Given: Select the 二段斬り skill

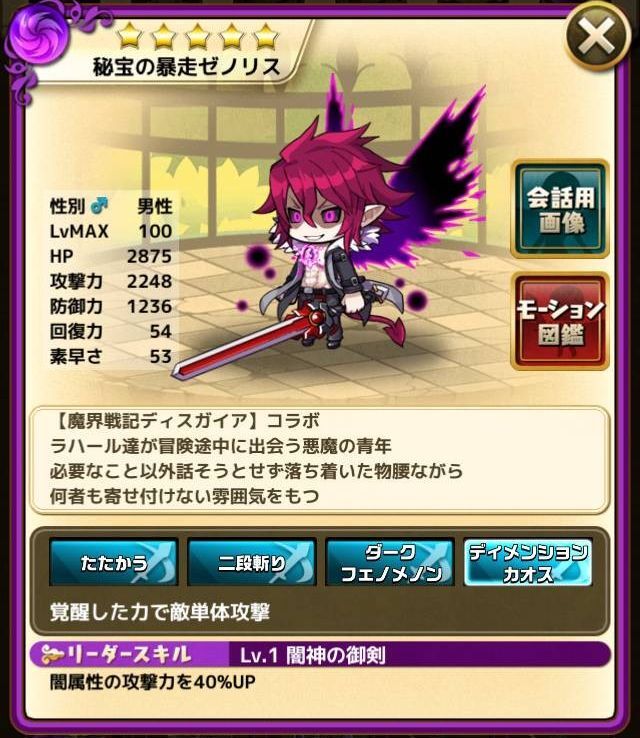Looking at the screenshot, I should coord(251,561).
